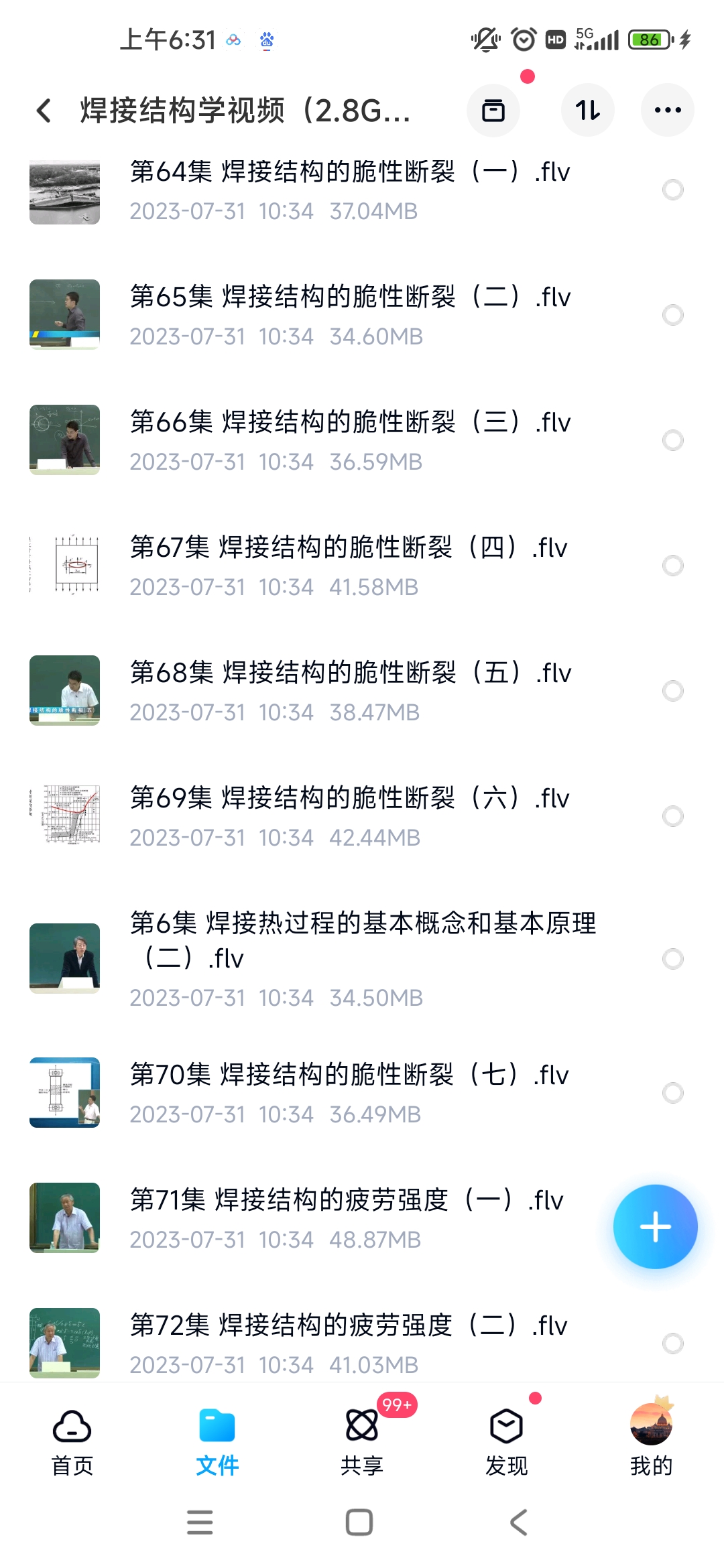
Task: Tap the blue plus add button
Action: click(x=655, y=1226)
